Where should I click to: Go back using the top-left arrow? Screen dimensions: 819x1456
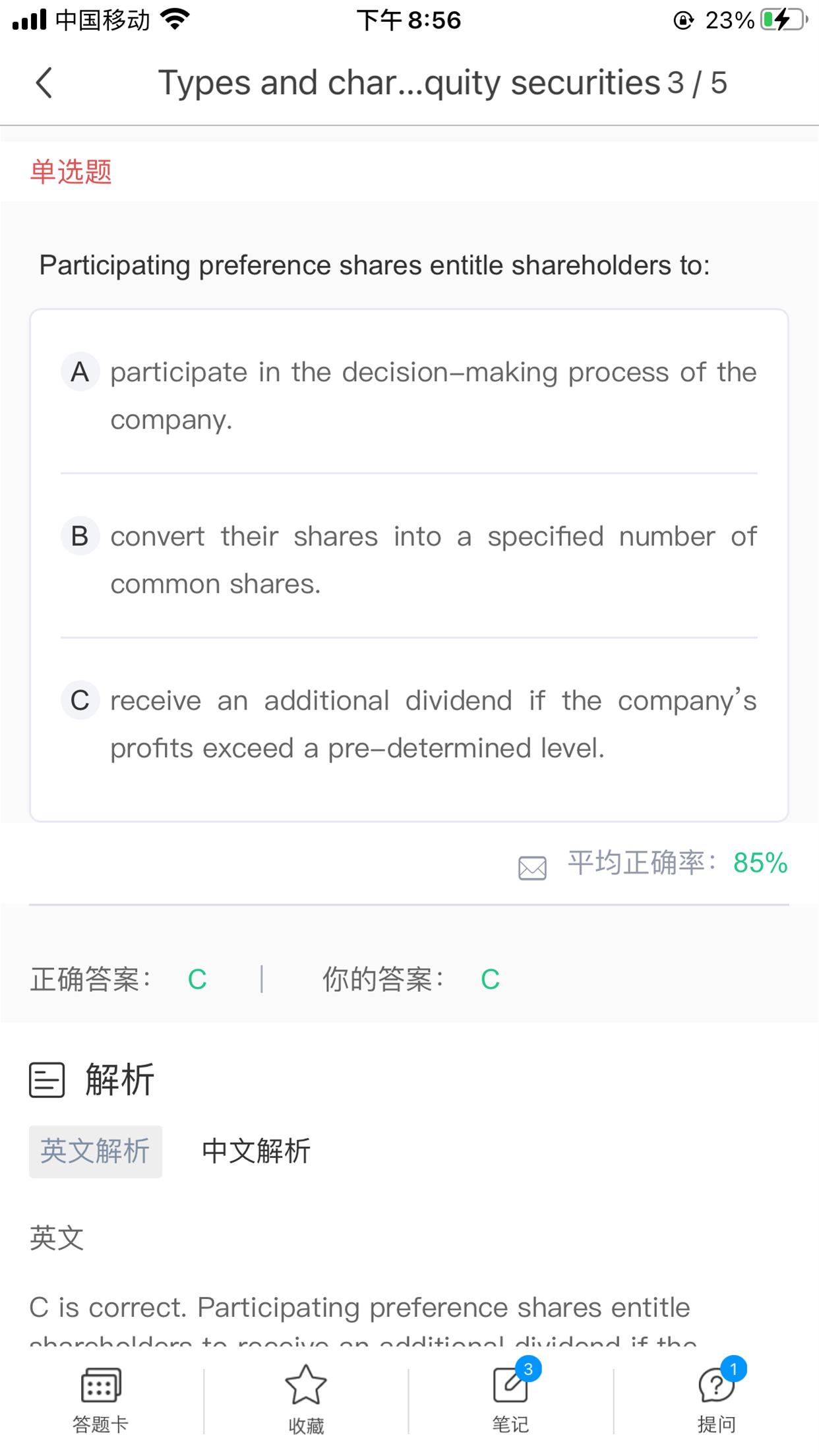44,84
